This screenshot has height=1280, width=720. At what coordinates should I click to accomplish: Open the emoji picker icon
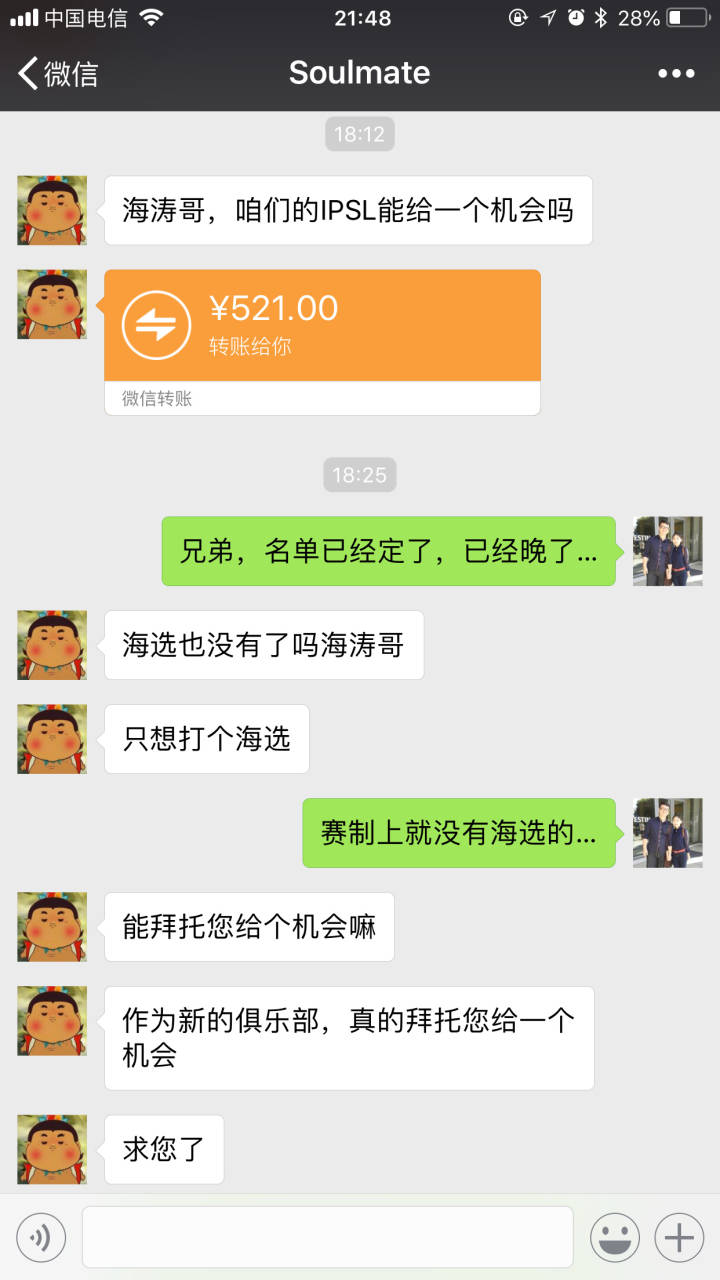[617, 1236]
